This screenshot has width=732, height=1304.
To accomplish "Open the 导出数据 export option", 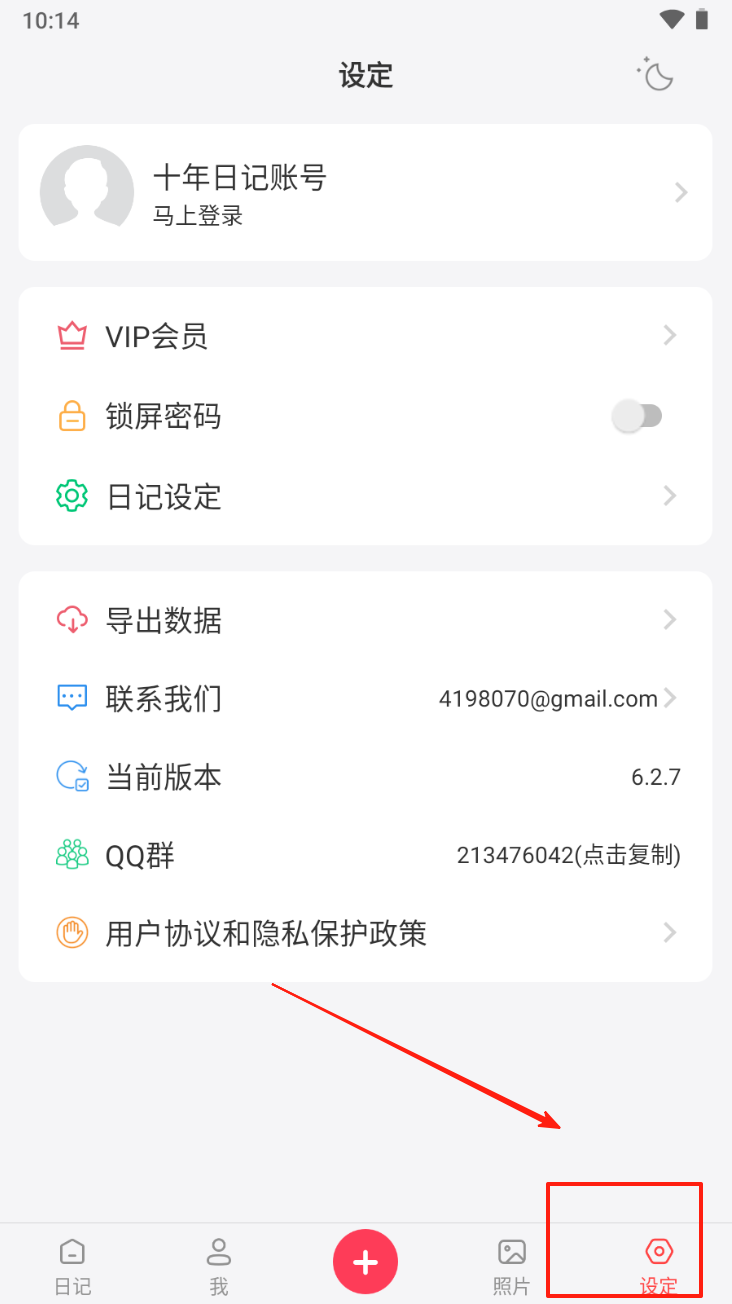I will (x=365, y=620).
